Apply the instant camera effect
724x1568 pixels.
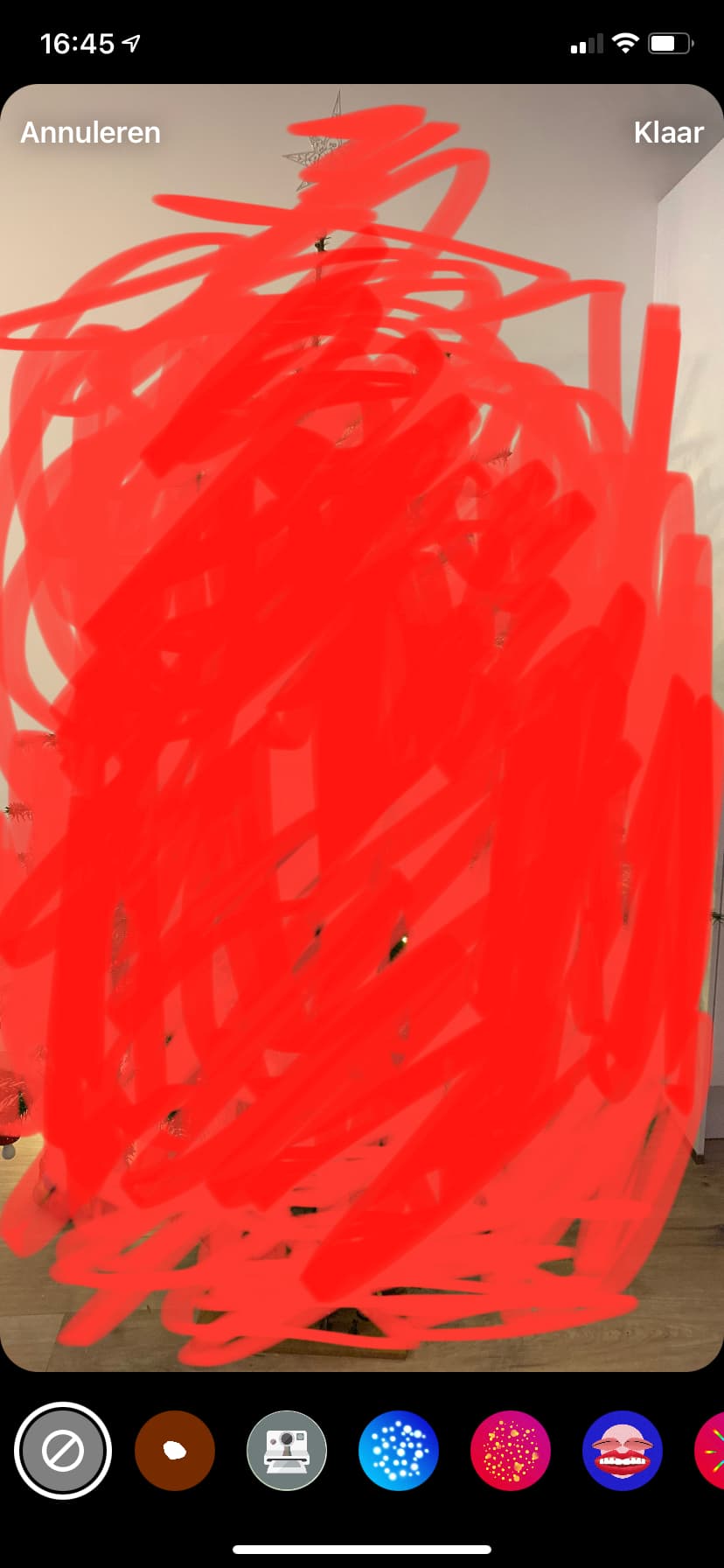287,1451
